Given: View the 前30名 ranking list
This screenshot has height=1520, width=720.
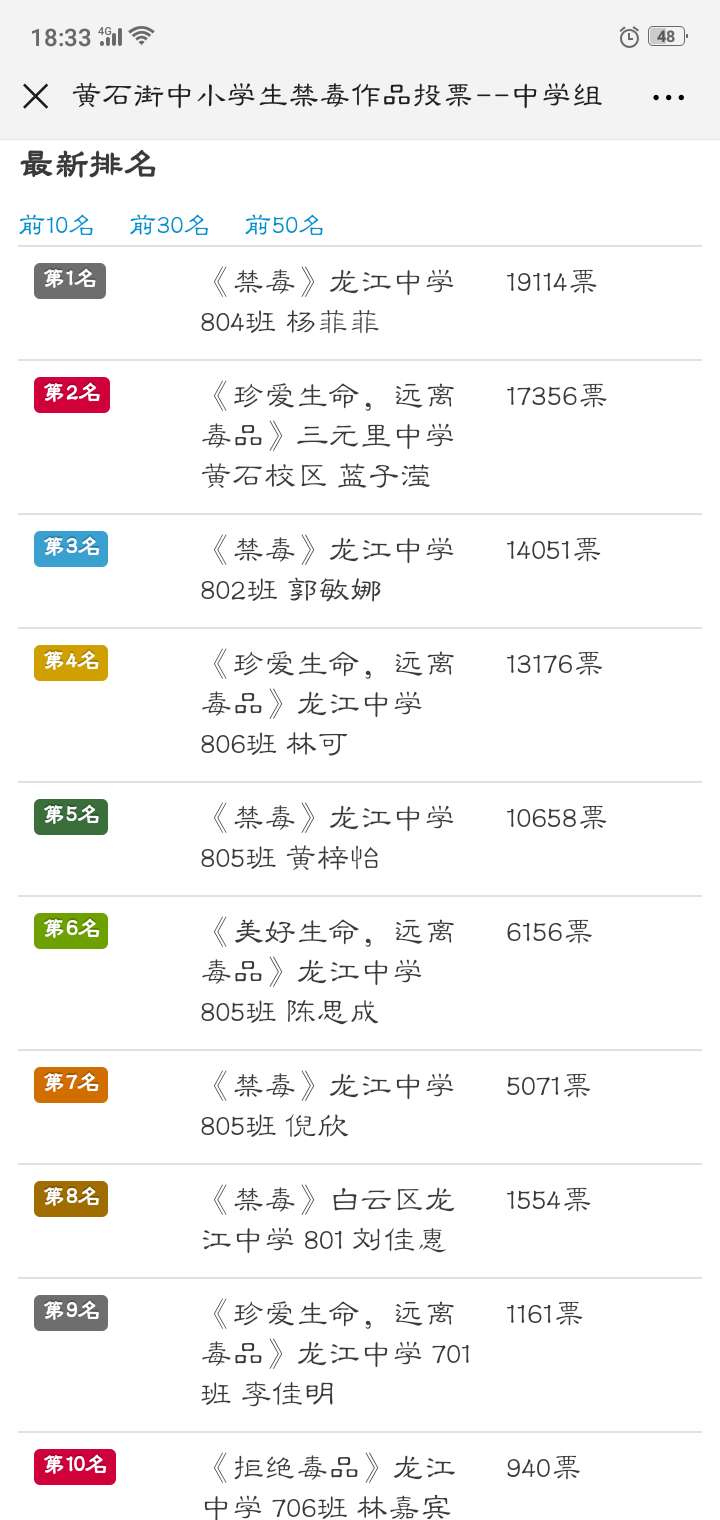Looking at the screenshot, I should 169,226.
